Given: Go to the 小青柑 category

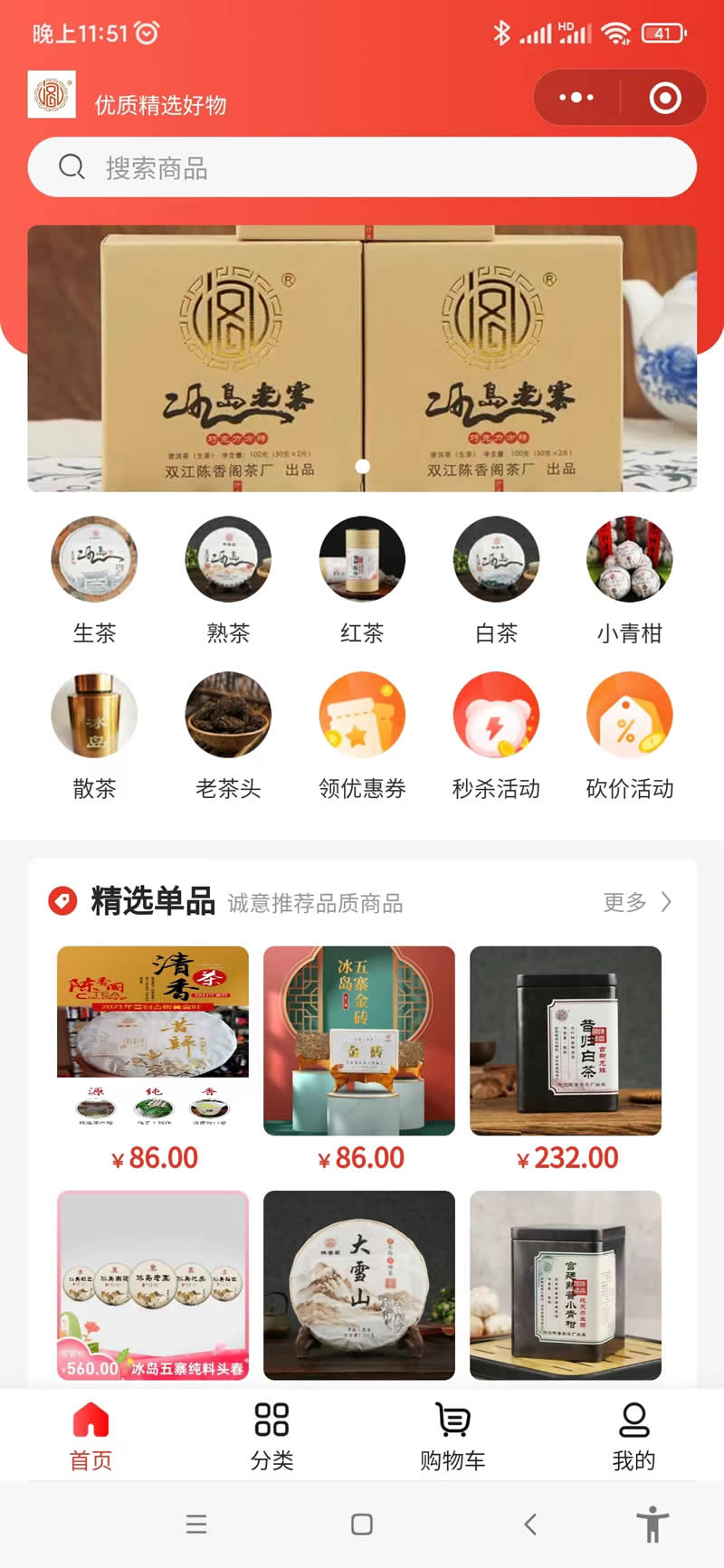Looking at the screenshot, I should click(x=630, y=581).
